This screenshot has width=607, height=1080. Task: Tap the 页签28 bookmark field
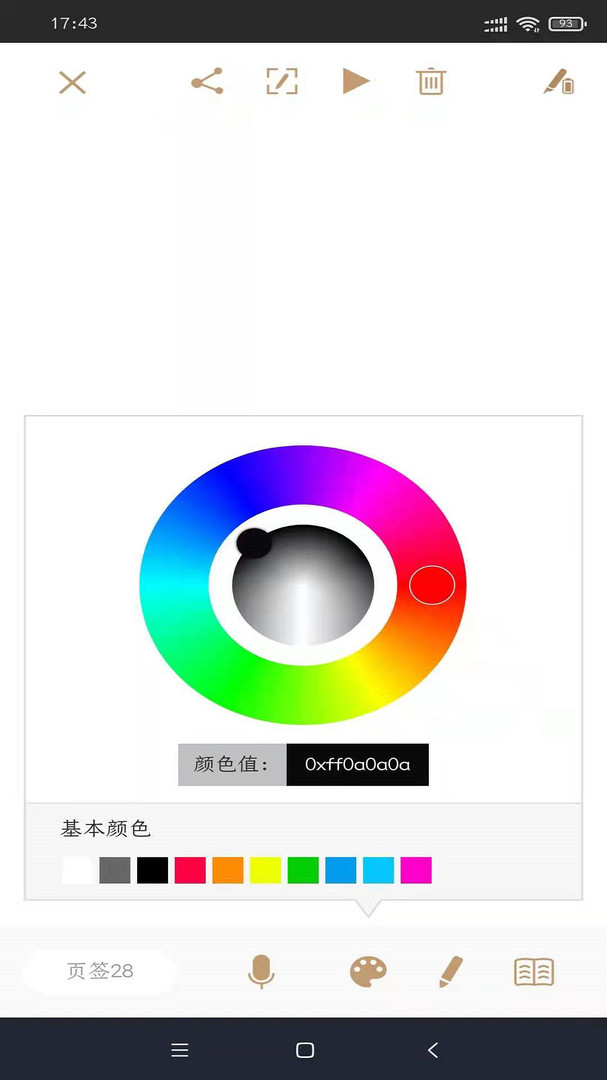point(100,971)
